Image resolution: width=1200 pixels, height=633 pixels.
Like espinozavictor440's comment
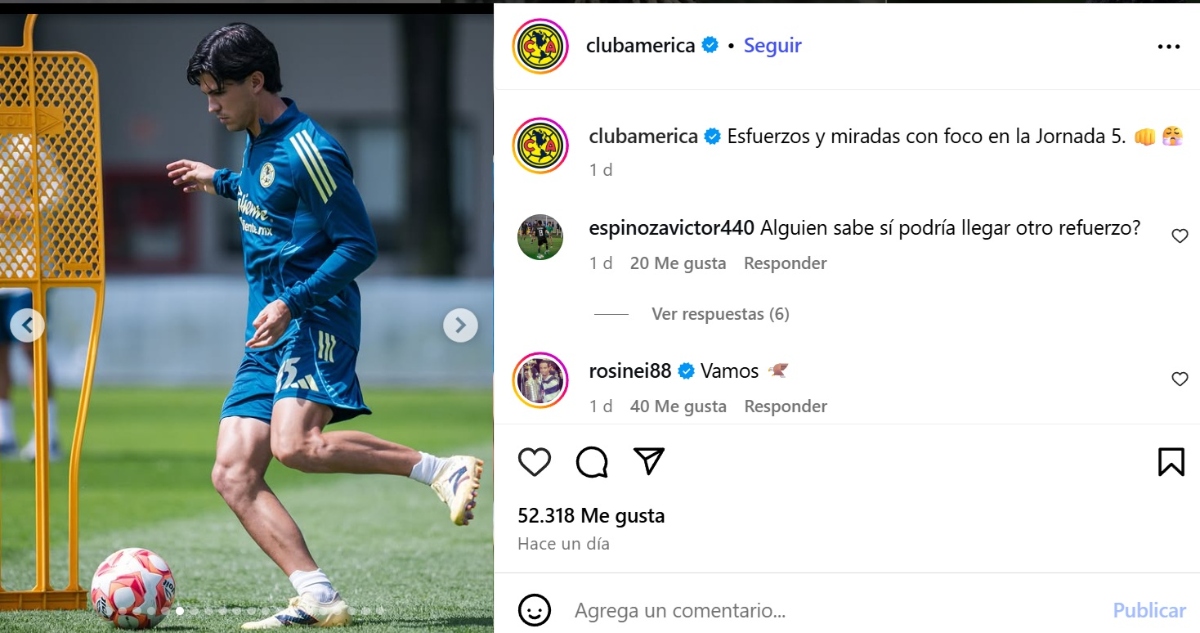point(1179,236)
